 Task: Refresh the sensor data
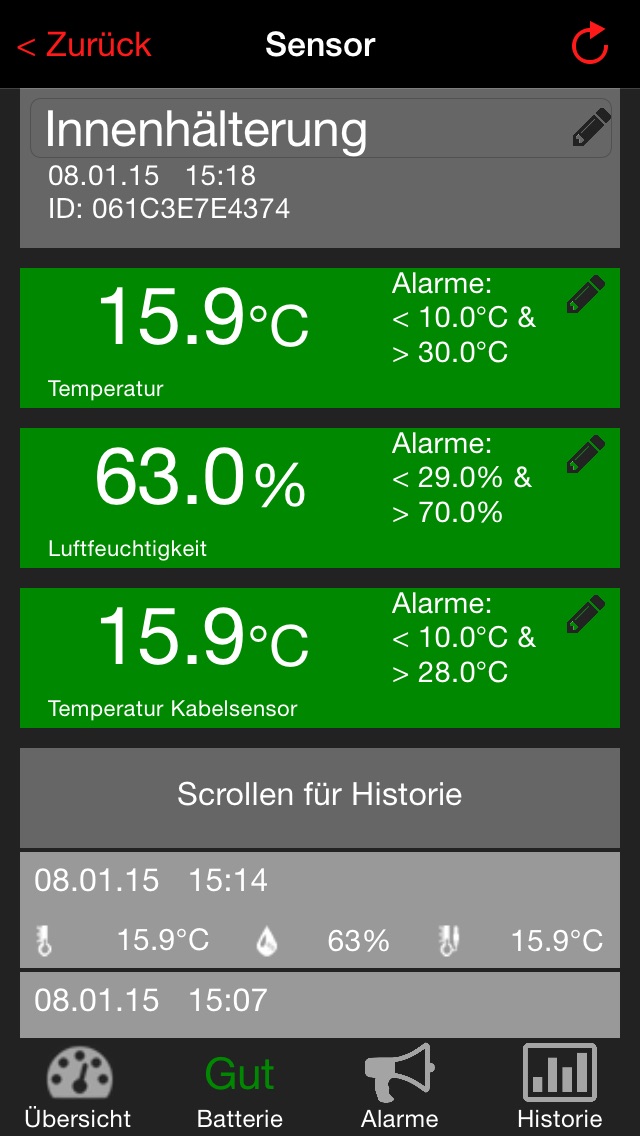click(x=590, y=44)
